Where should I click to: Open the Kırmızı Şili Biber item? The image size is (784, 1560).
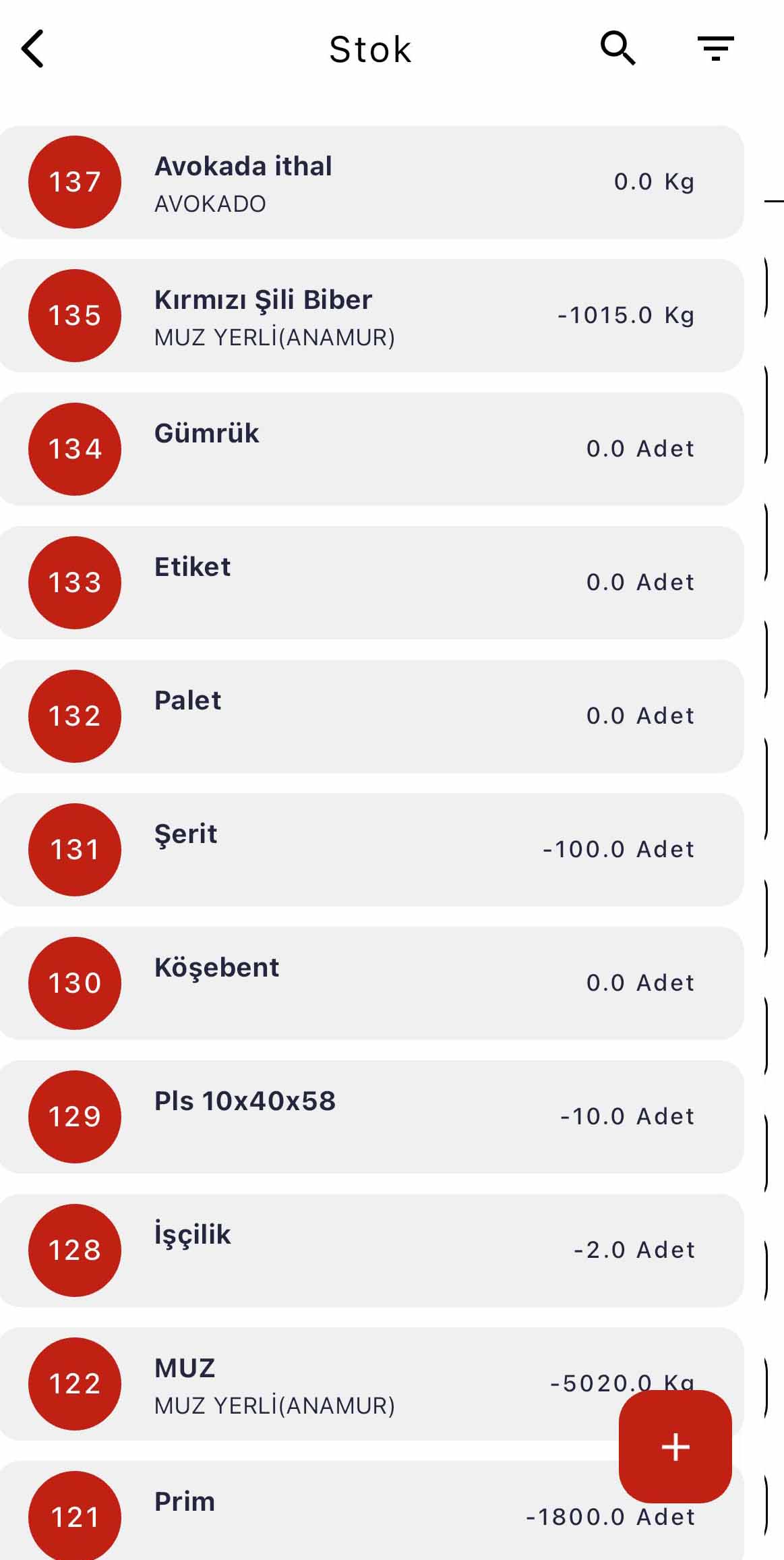point(371,316)
